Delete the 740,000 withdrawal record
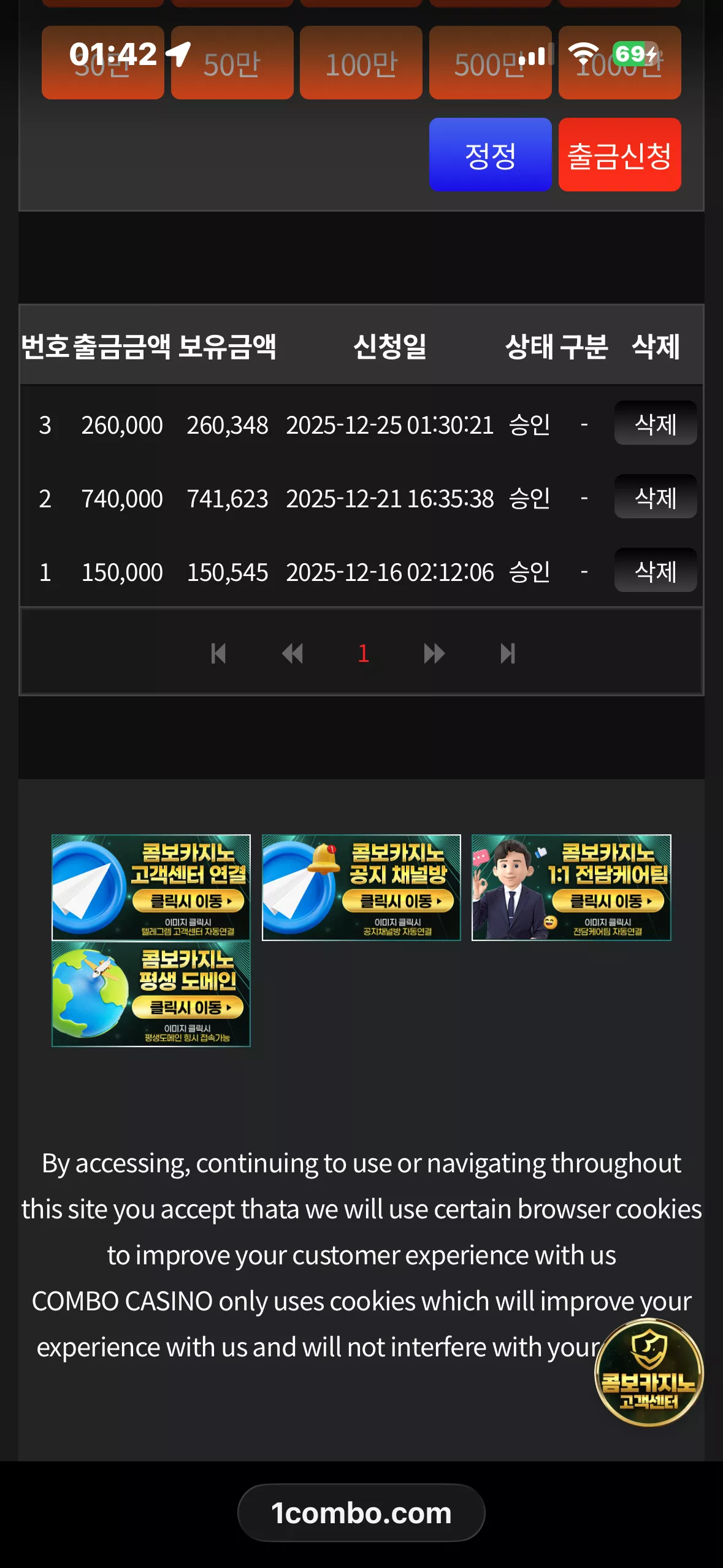 tap(656, 497)
